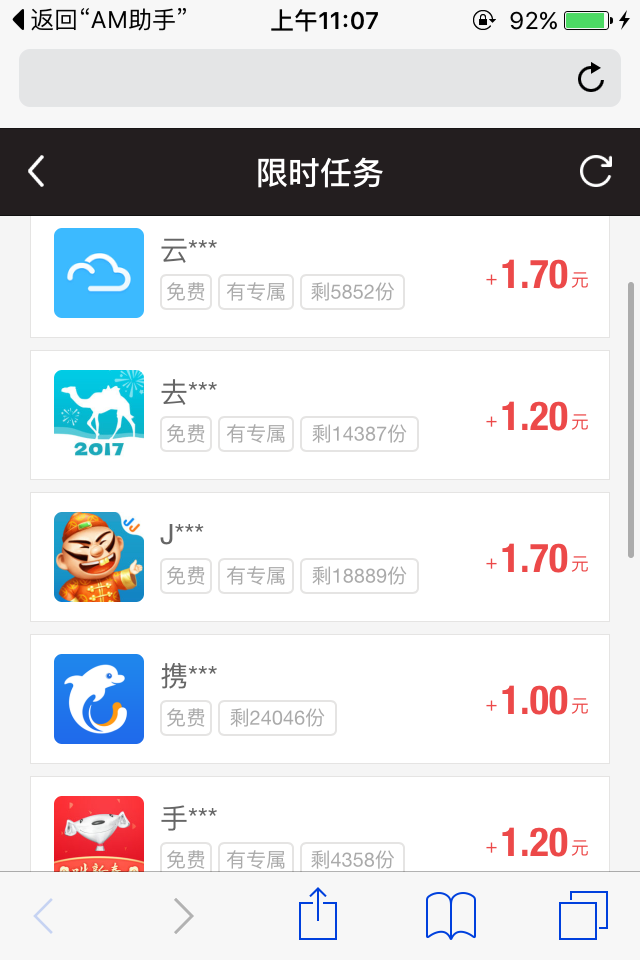This screenshot has width=640, height=960.
Task: Open the 去*** task worth 1.20元
Action: point(320,415)
